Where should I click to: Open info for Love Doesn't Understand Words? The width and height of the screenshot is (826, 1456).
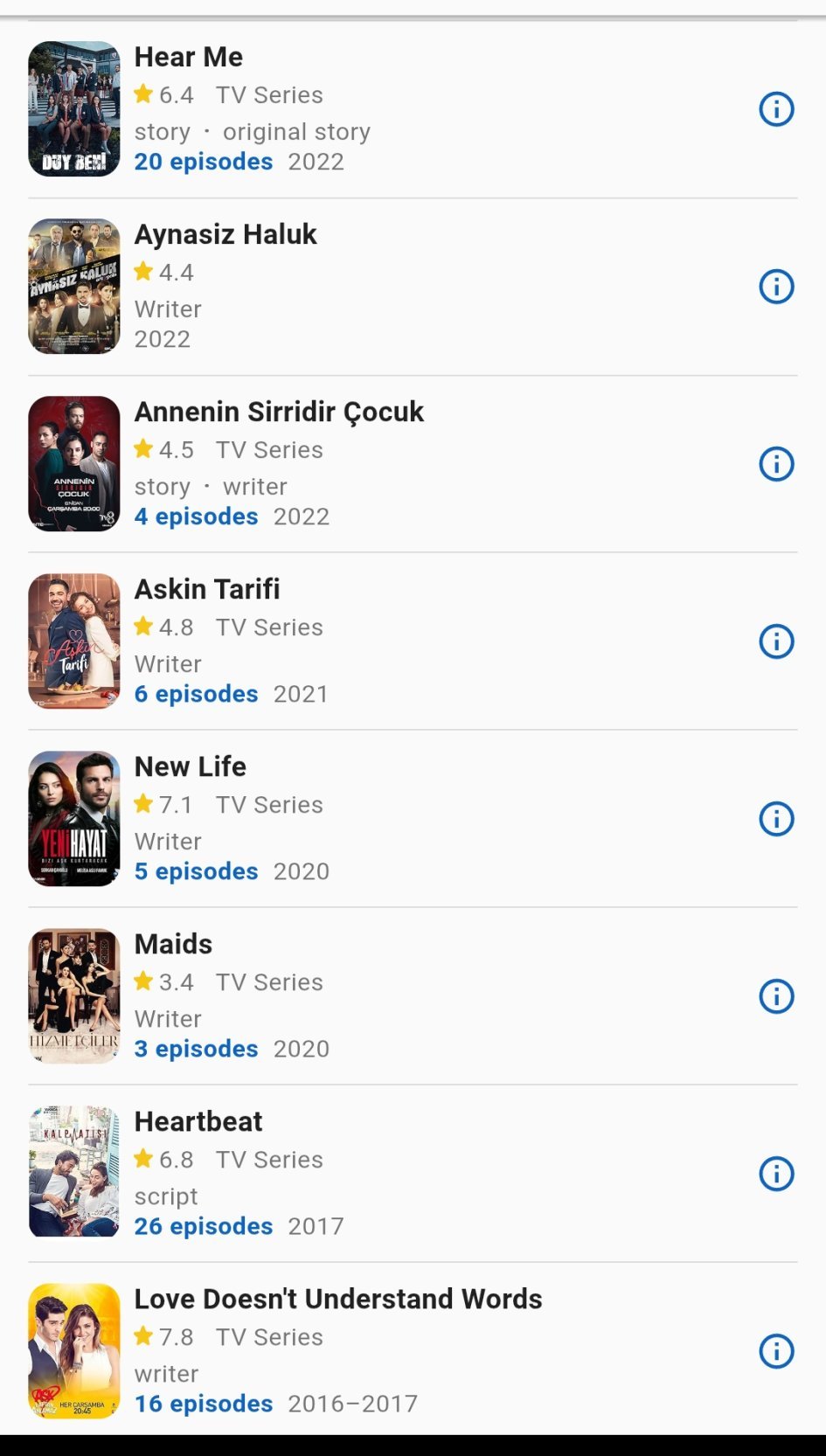point(776,1351)
